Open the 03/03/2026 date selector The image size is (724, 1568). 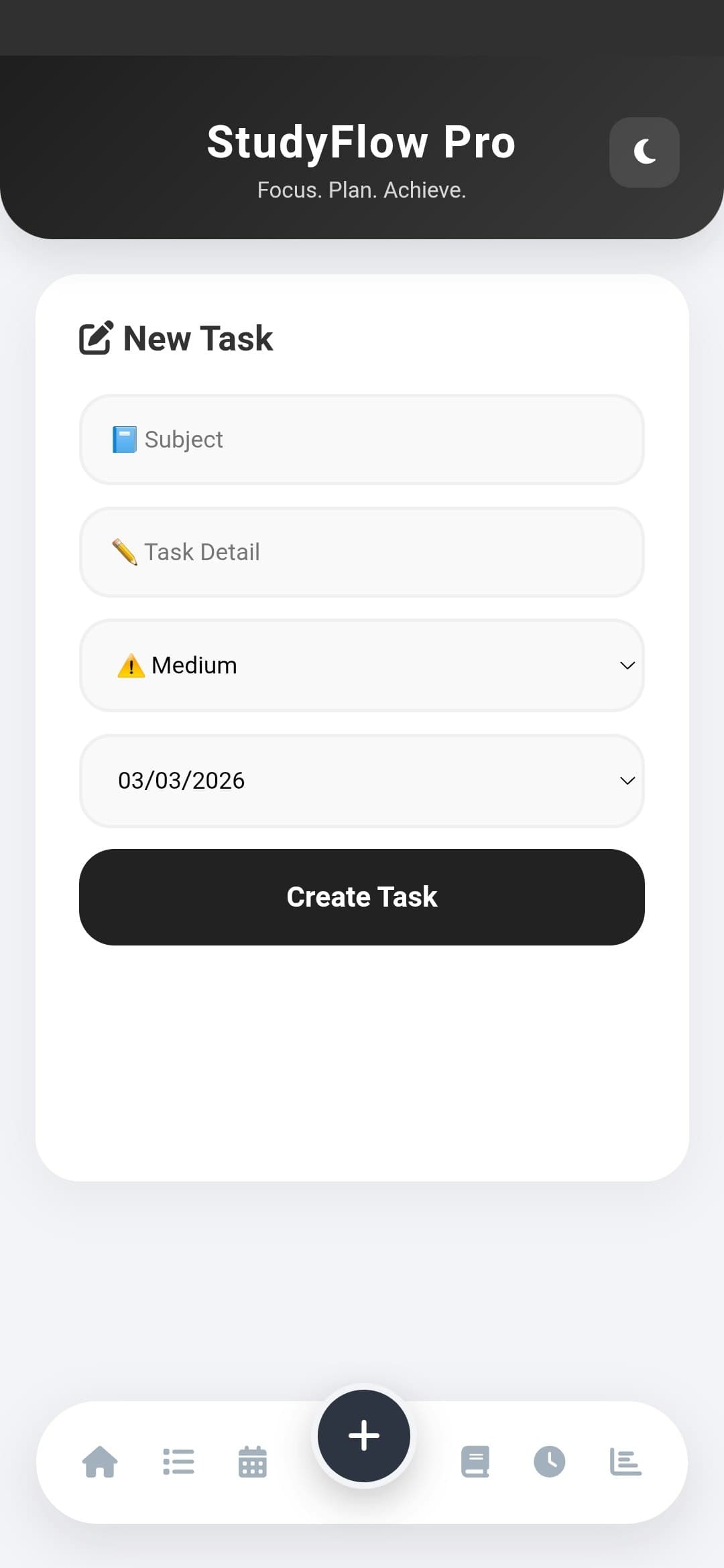[x=362, y=781]
